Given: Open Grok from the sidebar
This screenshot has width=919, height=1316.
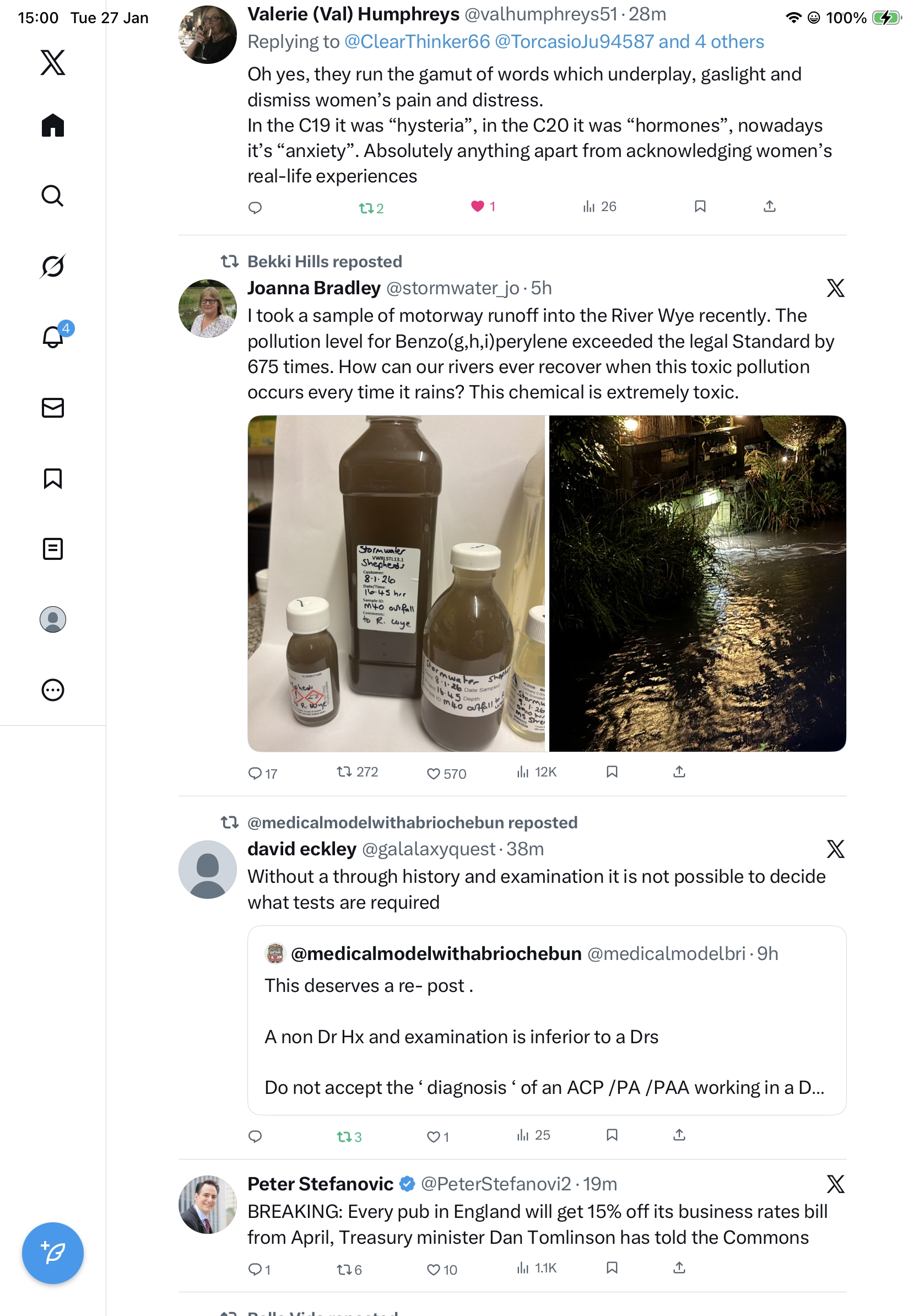Looking at the screenshot, I should point(53,266).
